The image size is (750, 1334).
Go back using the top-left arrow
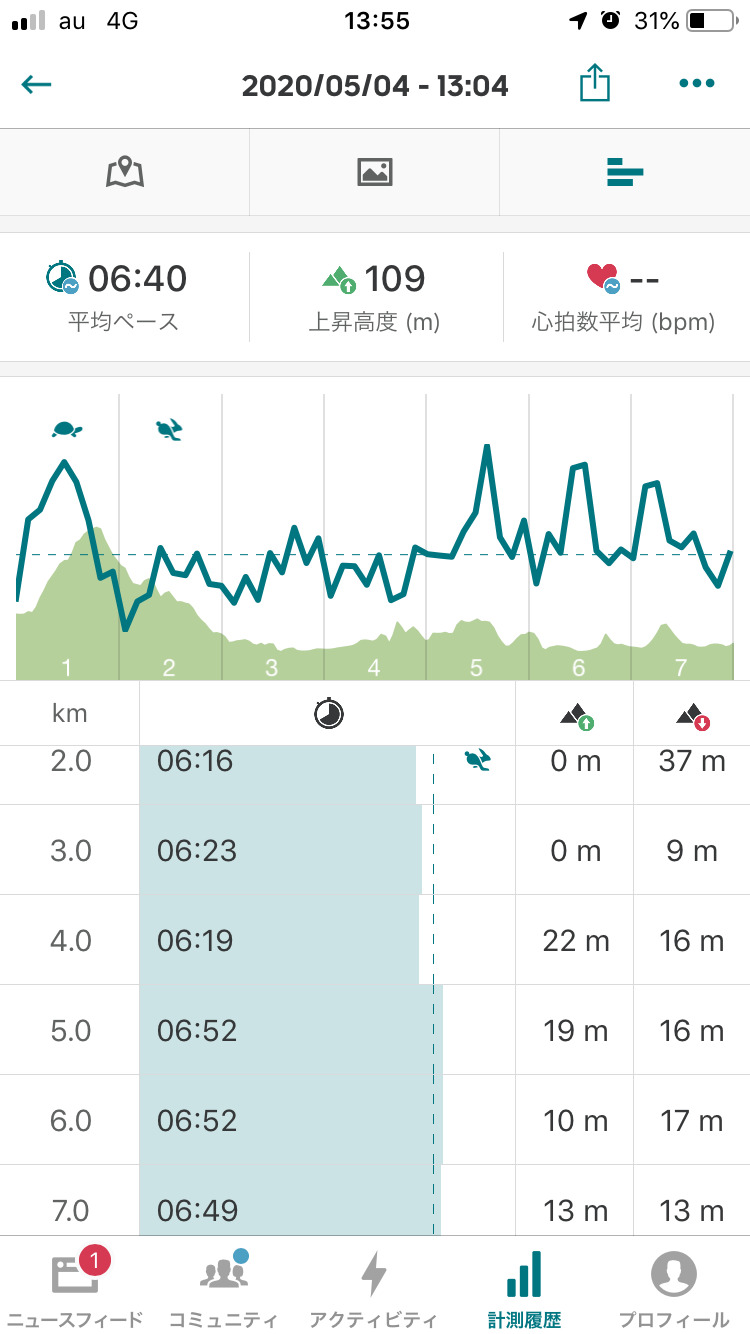(x=36, y=84)
